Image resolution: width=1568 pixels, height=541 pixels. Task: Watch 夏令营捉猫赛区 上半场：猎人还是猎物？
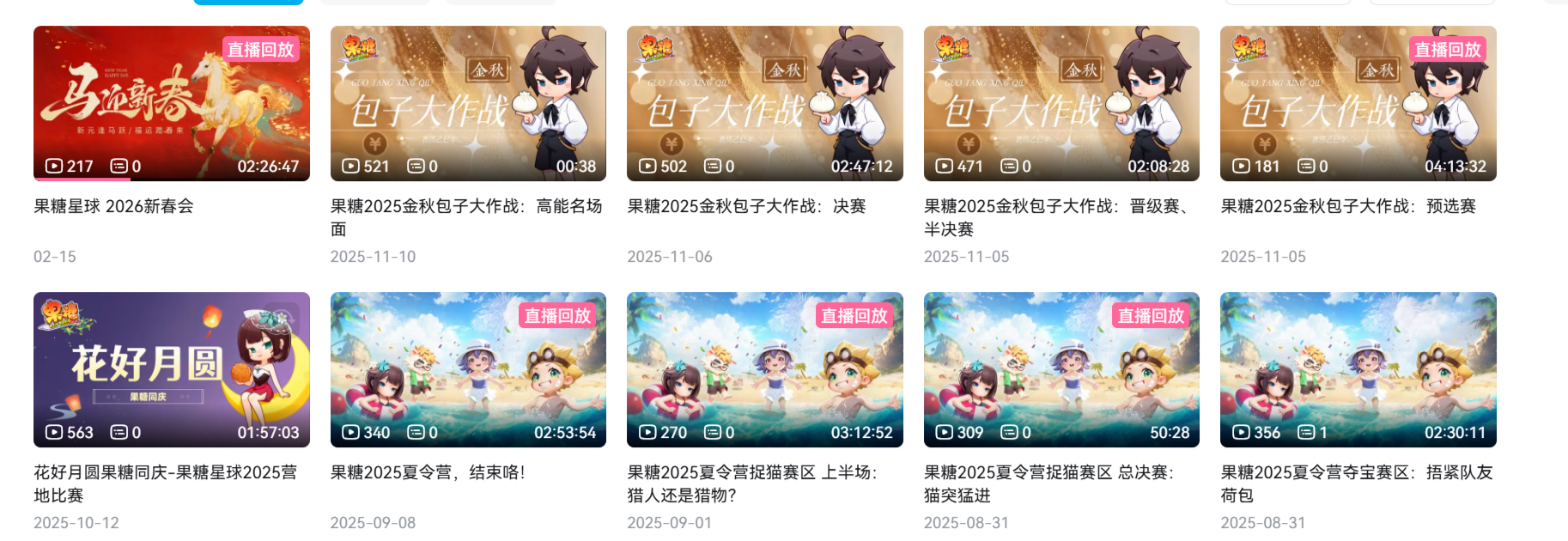pos(764,369)
